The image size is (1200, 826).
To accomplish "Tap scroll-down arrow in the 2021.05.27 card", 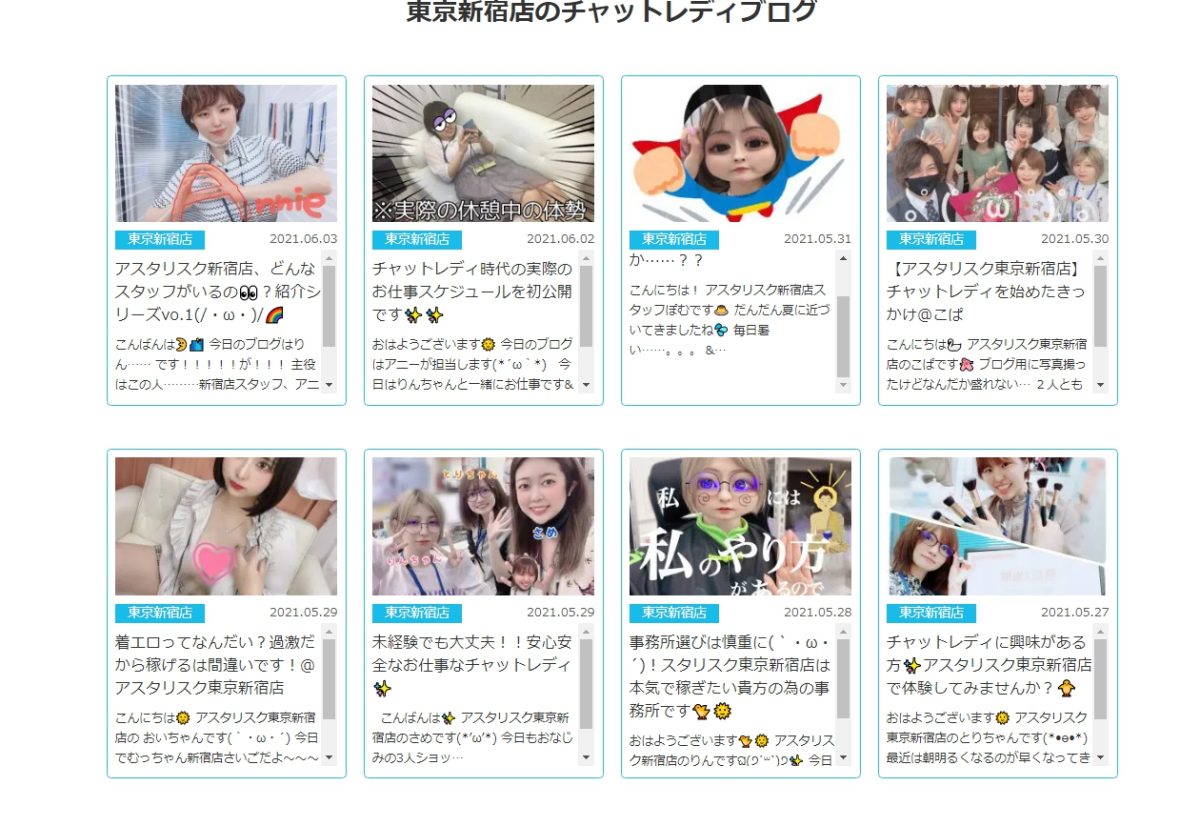I will point(1100,758).
